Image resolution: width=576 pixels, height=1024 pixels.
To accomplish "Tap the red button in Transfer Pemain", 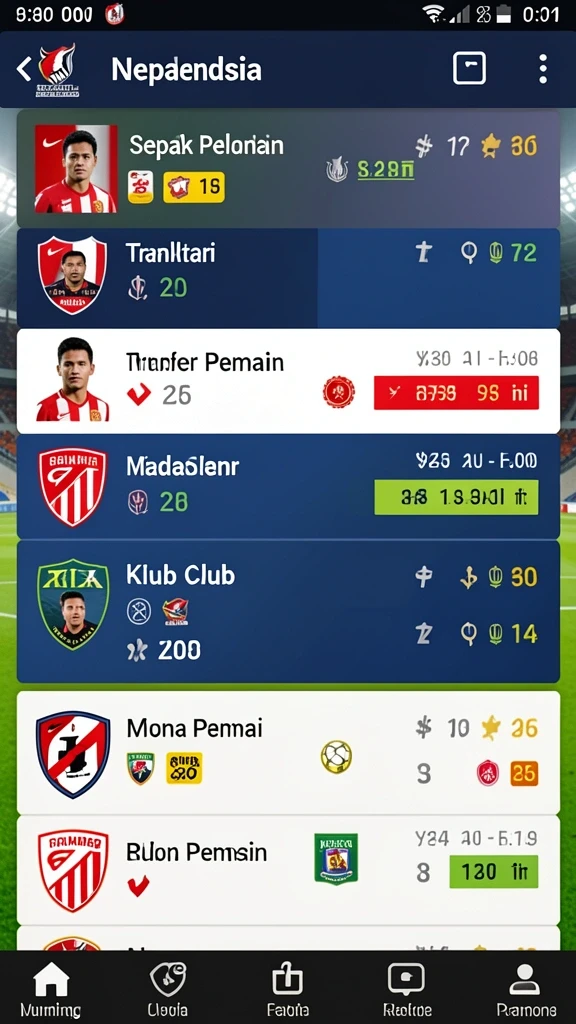I will point(456,393).
